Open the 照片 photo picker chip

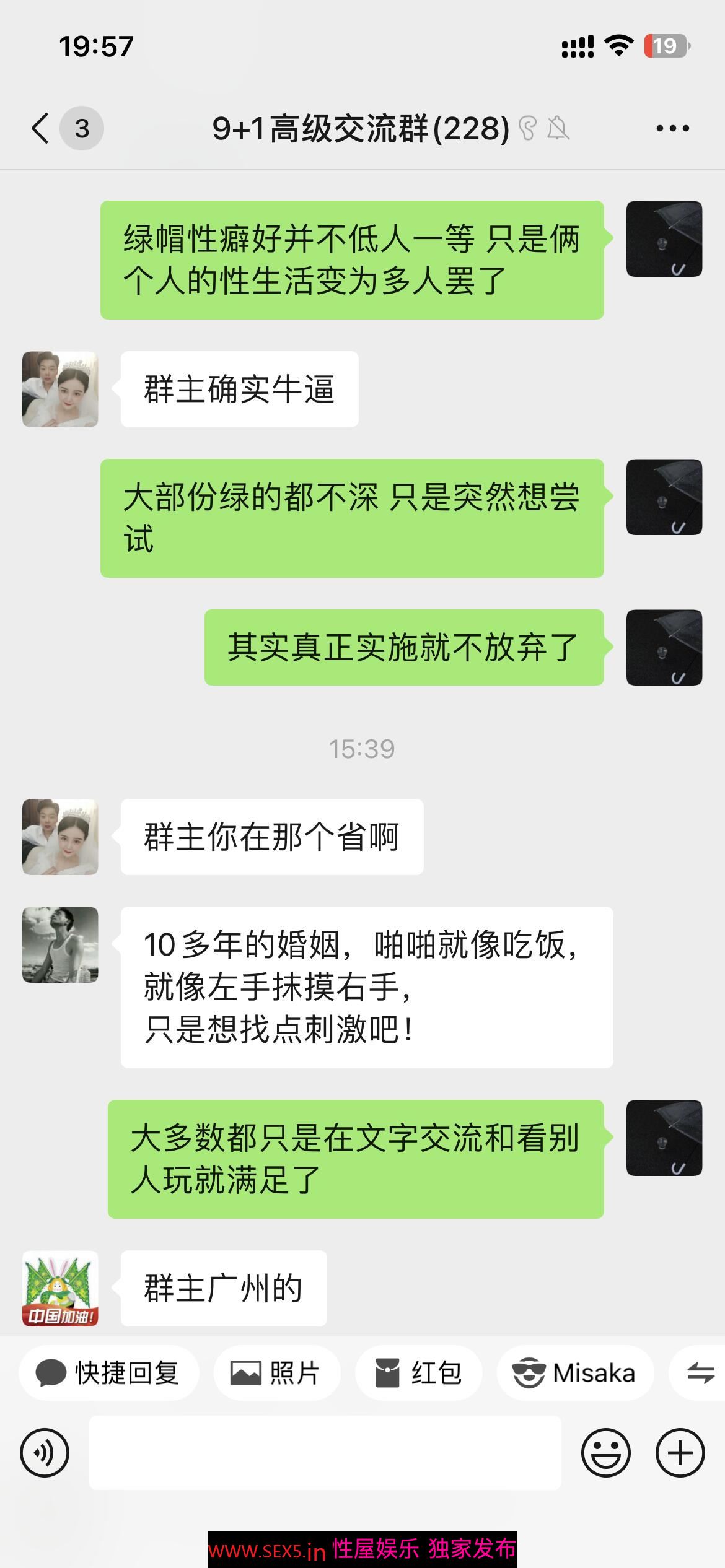[276, 1373]
